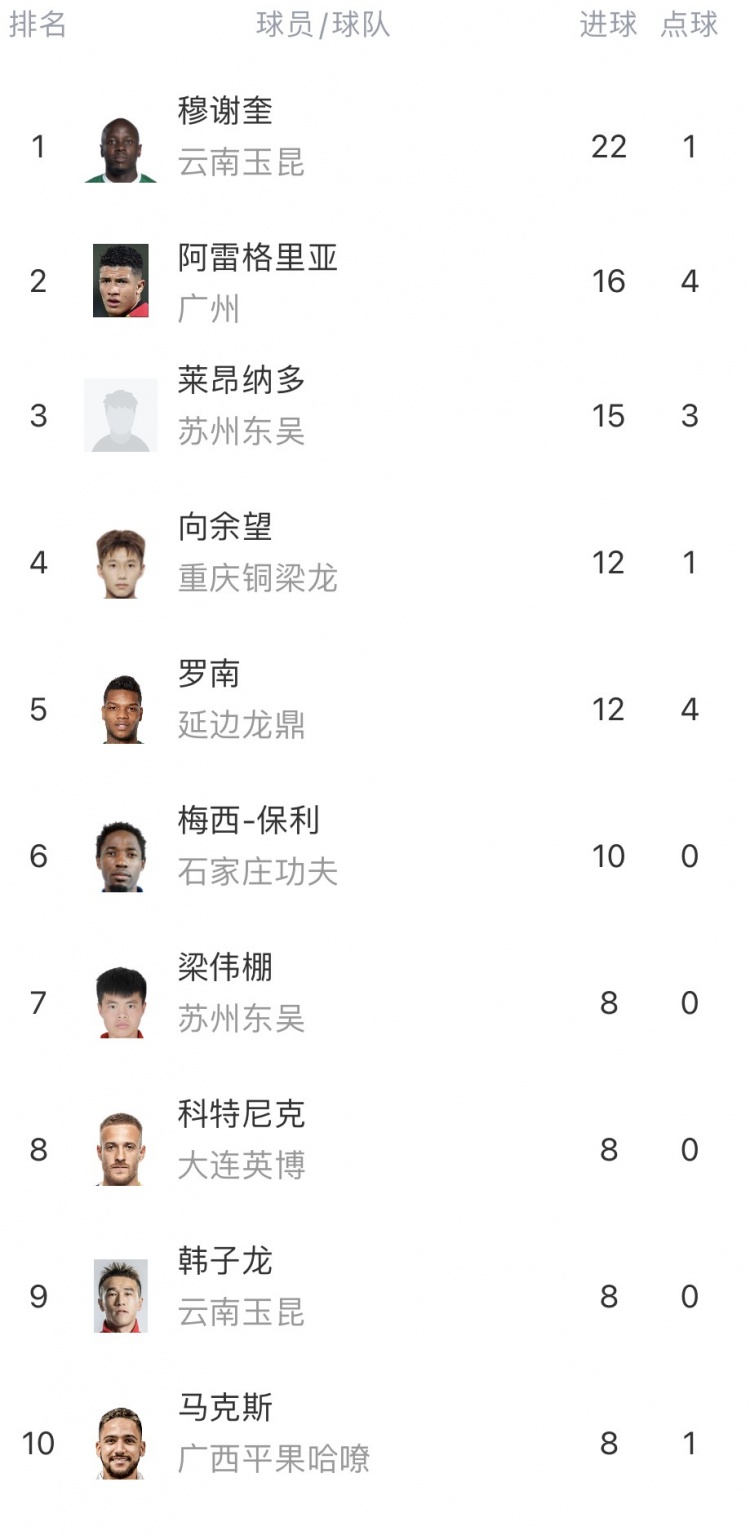Select 韩子龙's player row
Image resolution: width=750 pixels, height=1535 pixels.
pos(375,1297)
